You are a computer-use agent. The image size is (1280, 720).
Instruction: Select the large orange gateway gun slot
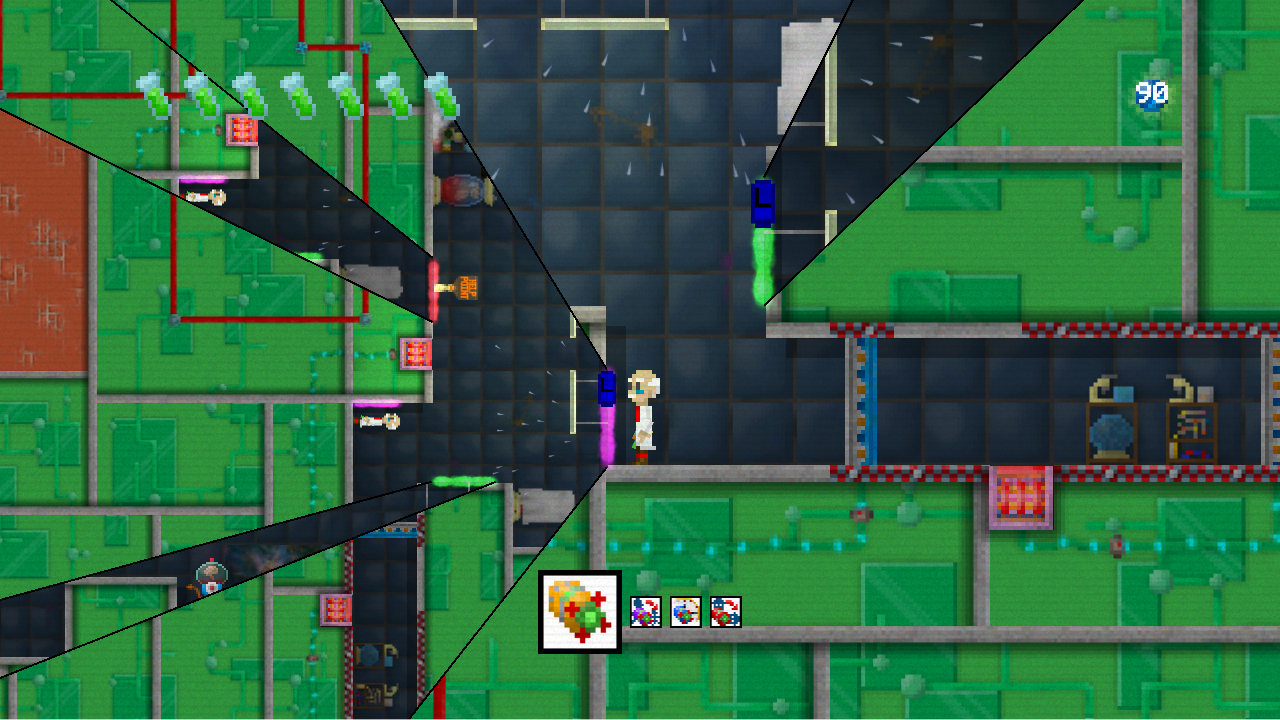580,611
